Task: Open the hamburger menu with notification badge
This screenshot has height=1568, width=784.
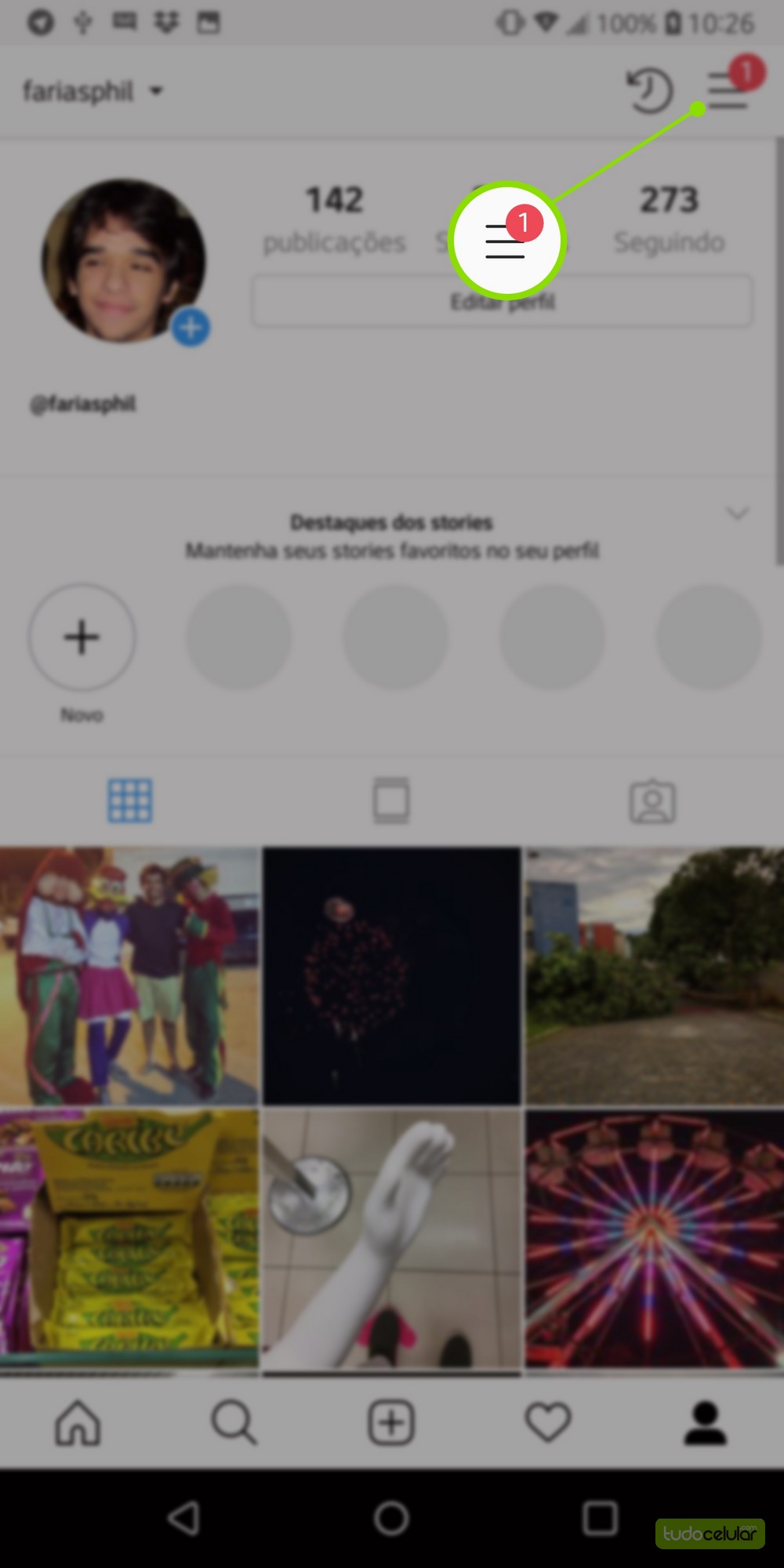Action: tap(728, 91)
